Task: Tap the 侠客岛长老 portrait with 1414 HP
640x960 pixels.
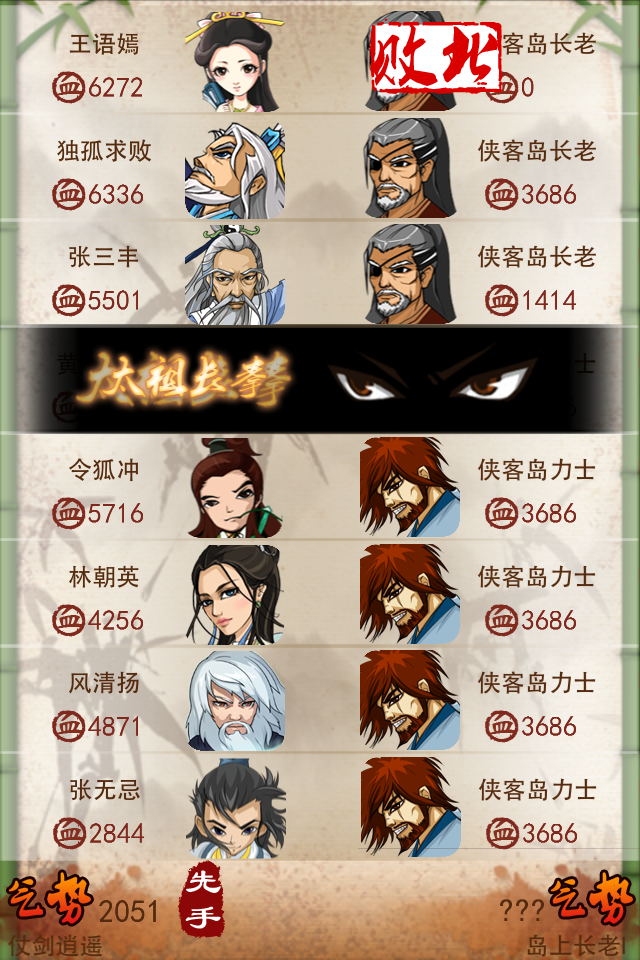Action: (410, 274)
